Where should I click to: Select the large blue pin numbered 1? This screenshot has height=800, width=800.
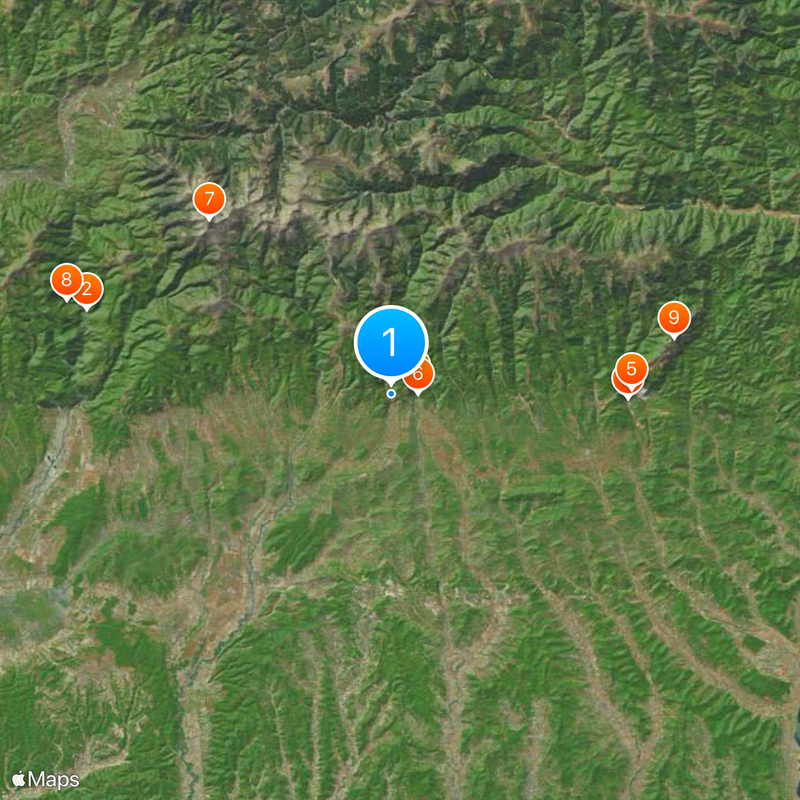[x=391, y=342]
